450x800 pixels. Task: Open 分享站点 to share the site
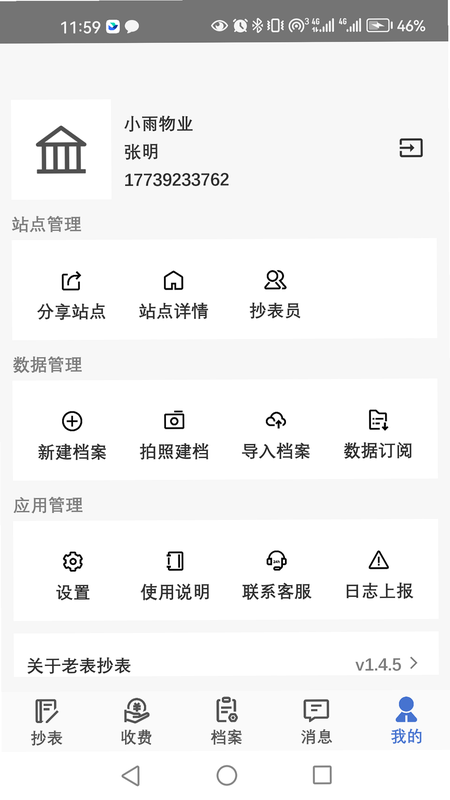coord(71,295)
